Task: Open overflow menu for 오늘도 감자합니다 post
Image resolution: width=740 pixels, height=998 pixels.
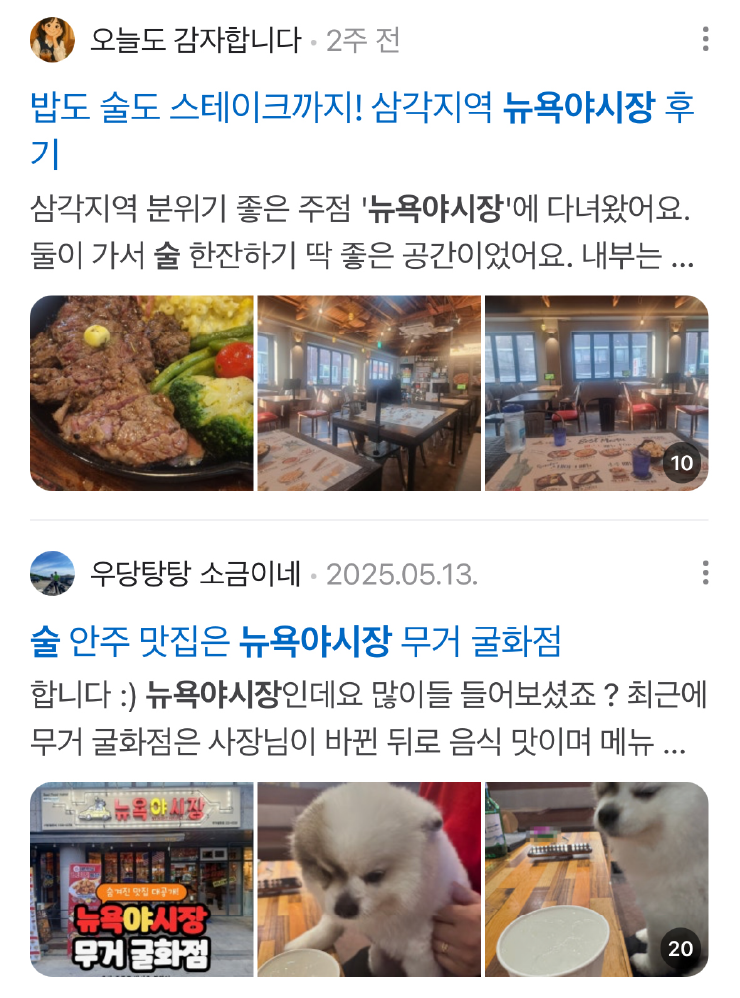Action: 705,40
